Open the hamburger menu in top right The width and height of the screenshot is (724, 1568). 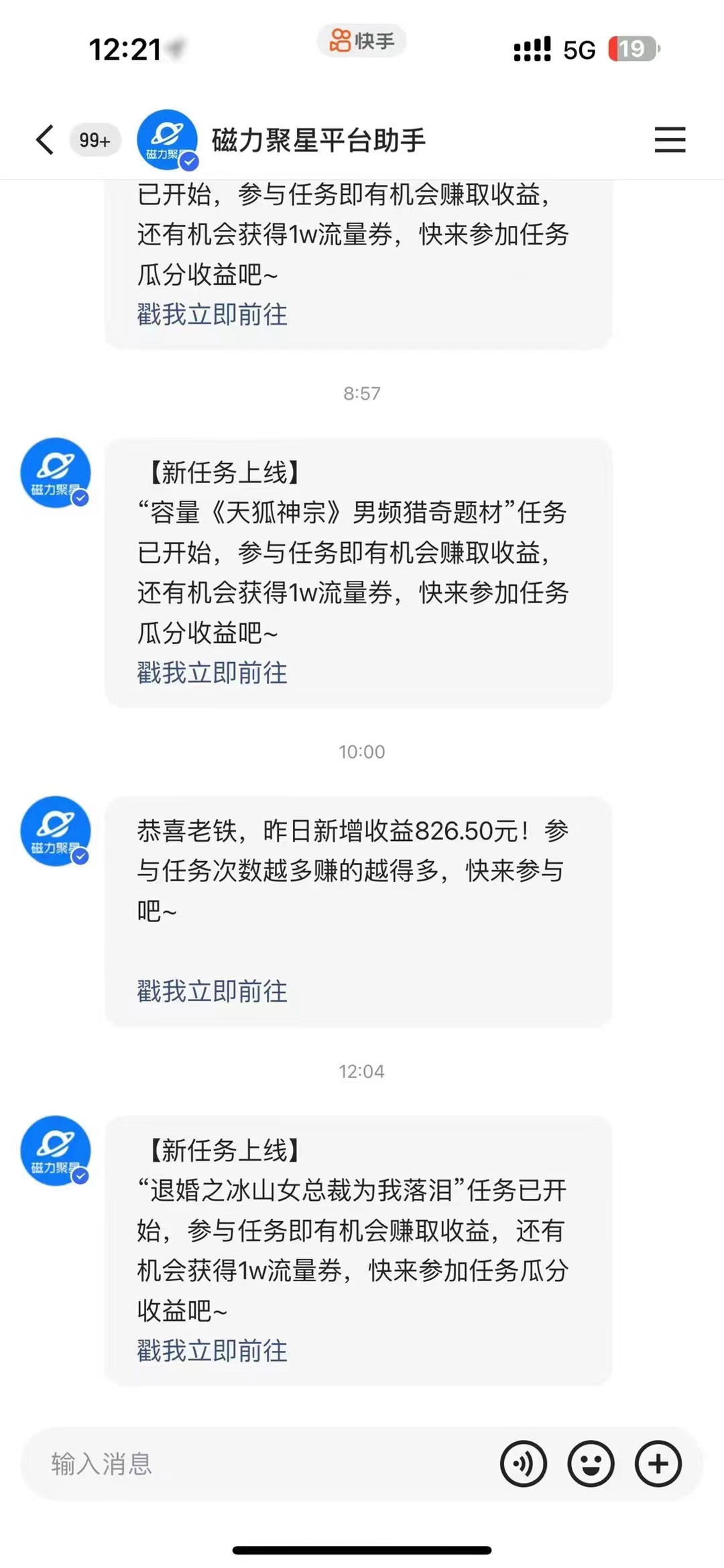click(x=670, y=139)
